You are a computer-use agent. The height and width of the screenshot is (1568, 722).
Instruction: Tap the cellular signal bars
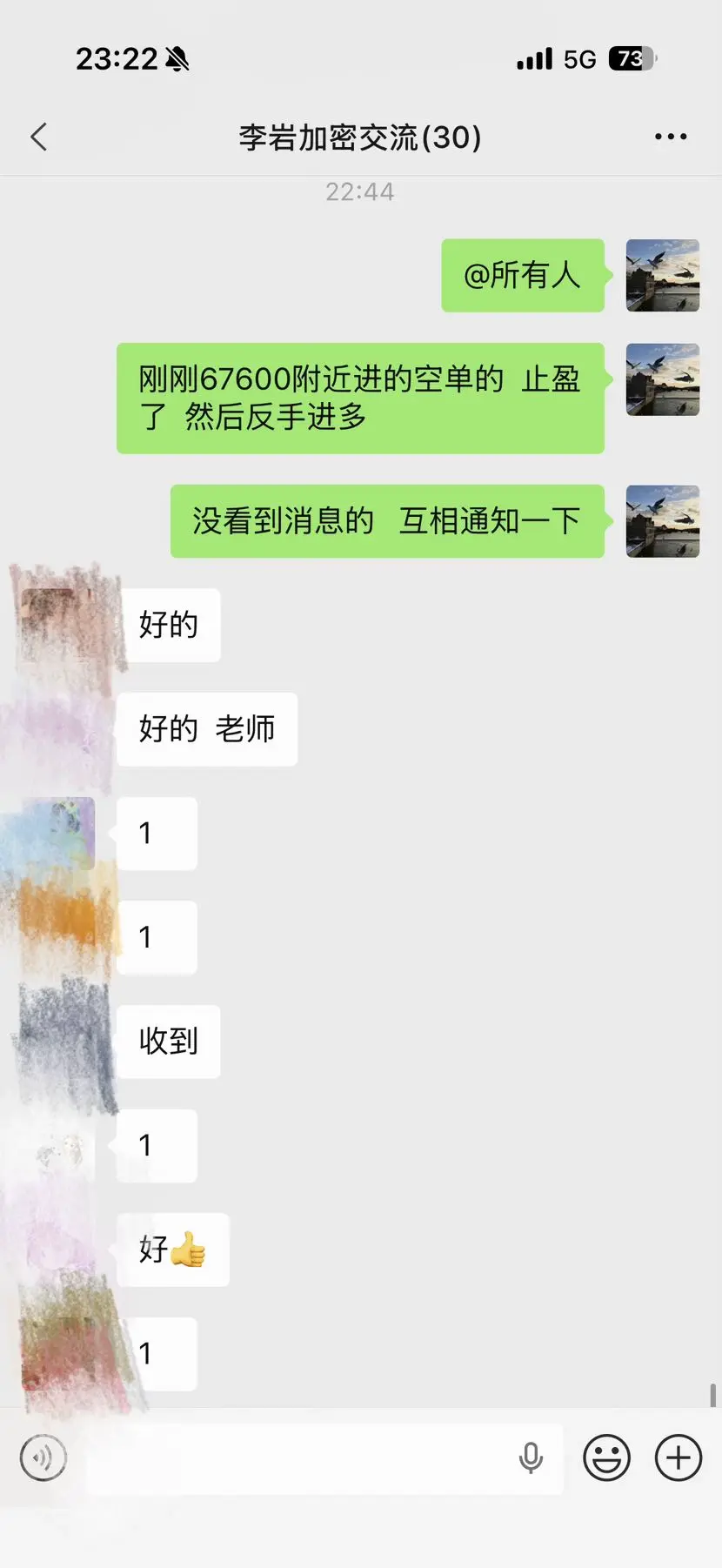pyautogui.click(x=533, y=58)
